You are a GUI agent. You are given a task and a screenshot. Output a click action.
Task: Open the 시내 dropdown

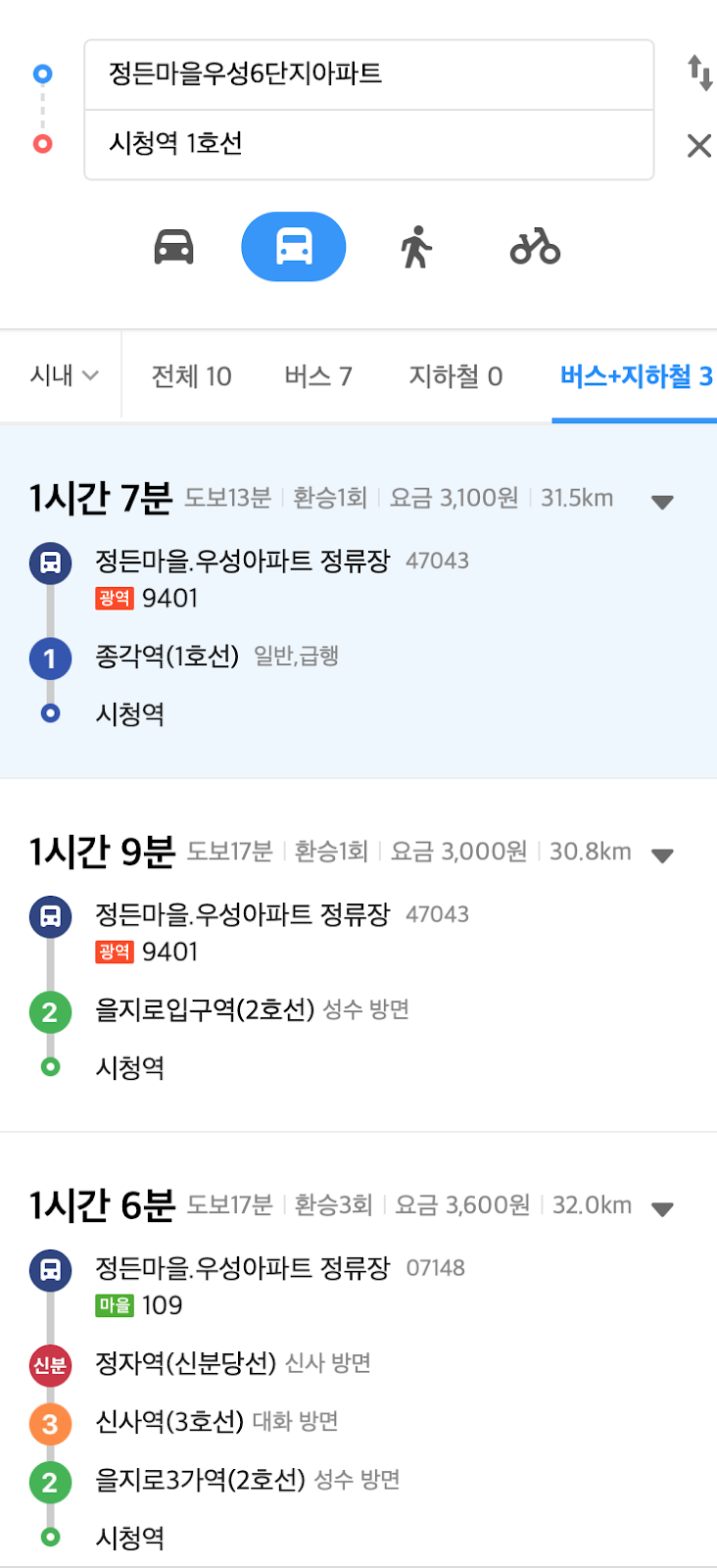64,376
